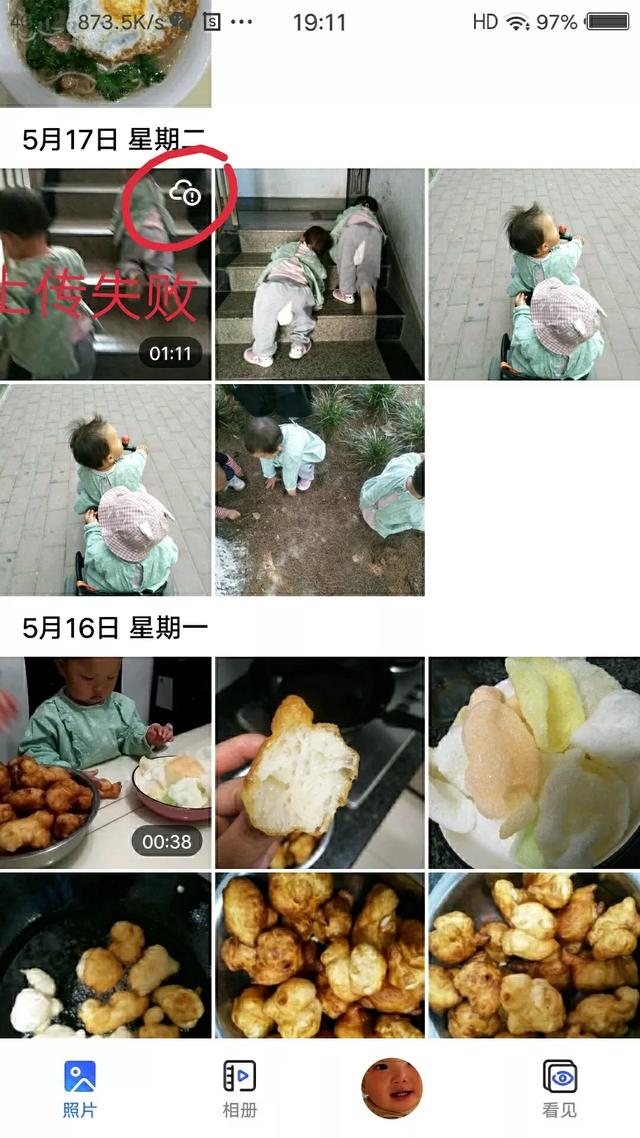
Task: Switch to the 看见 tab
Action: [x=559, y=1089]
